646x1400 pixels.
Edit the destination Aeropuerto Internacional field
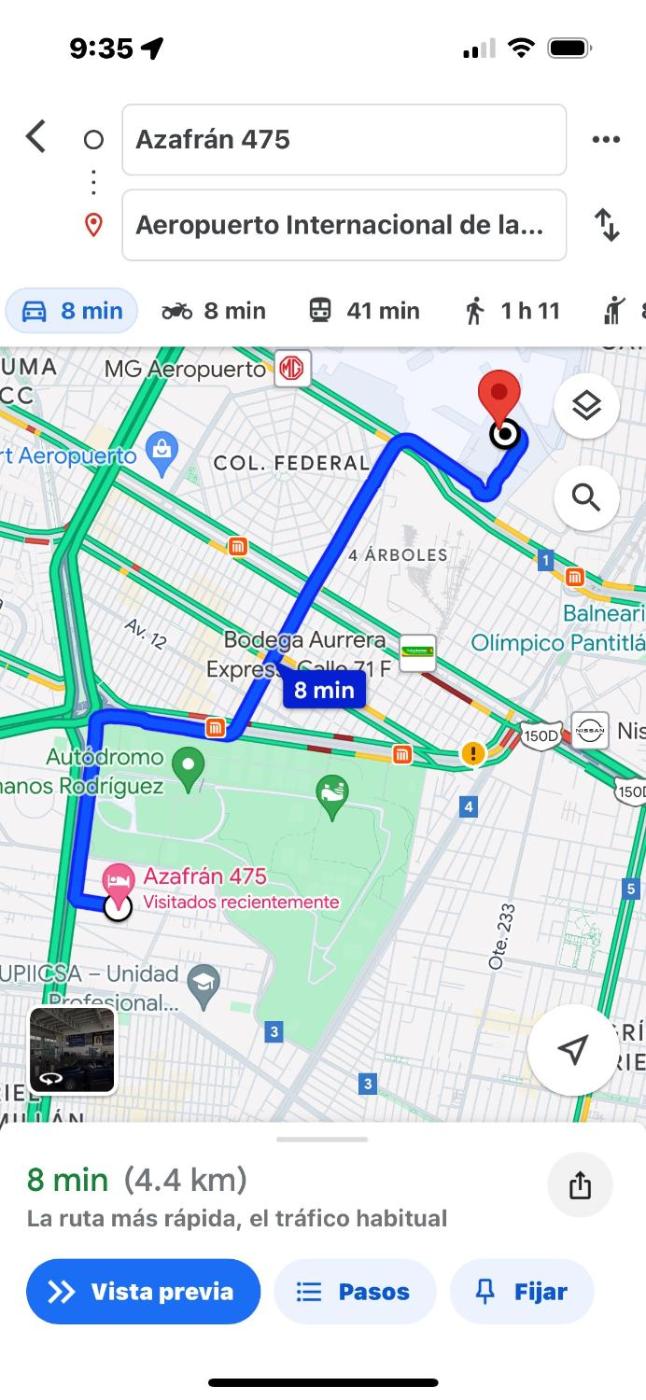click(x=343, y=225)
